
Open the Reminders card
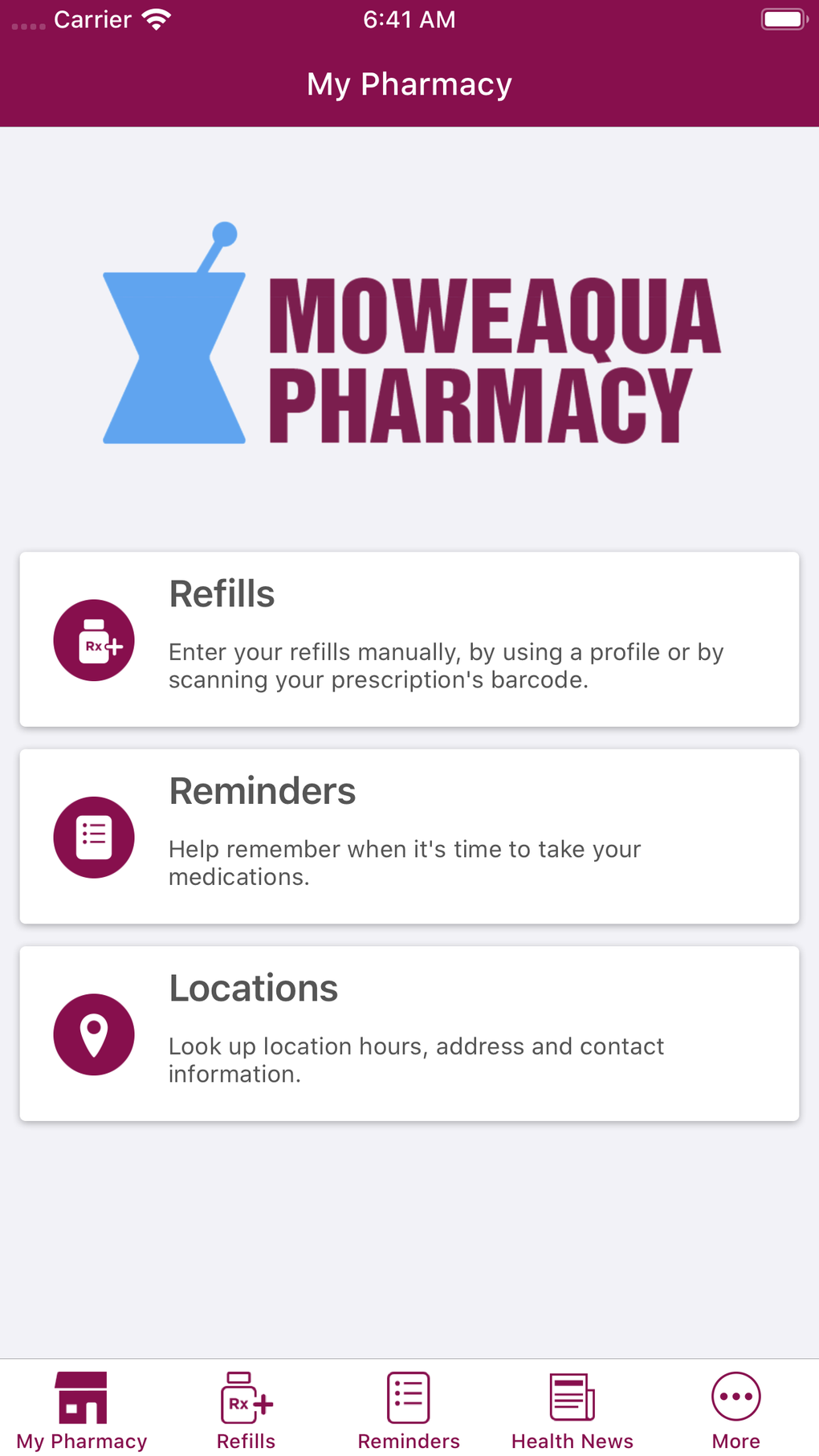tap(409, 836)
